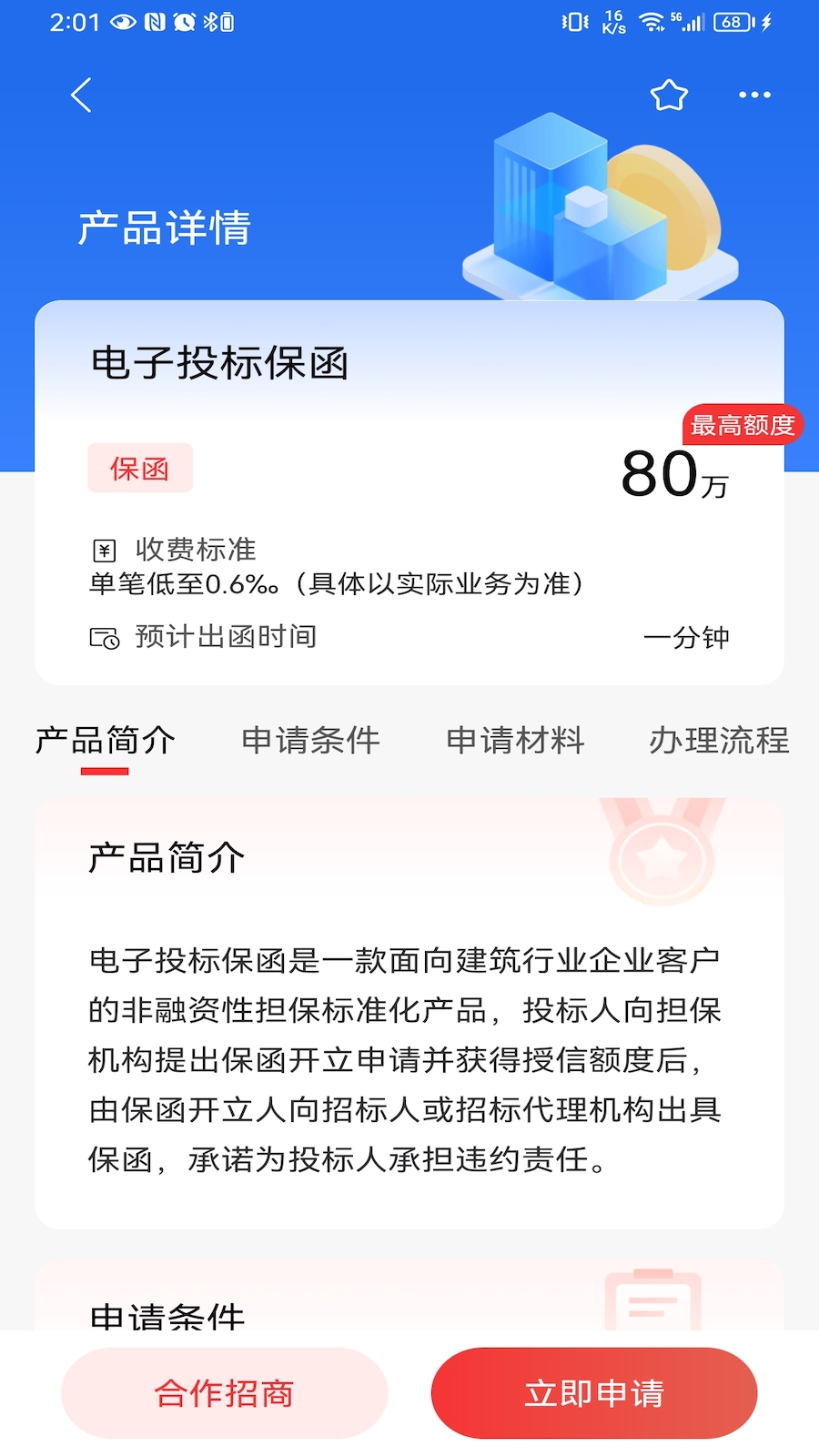
Task: Go back from product details
Action: [82, 95]
